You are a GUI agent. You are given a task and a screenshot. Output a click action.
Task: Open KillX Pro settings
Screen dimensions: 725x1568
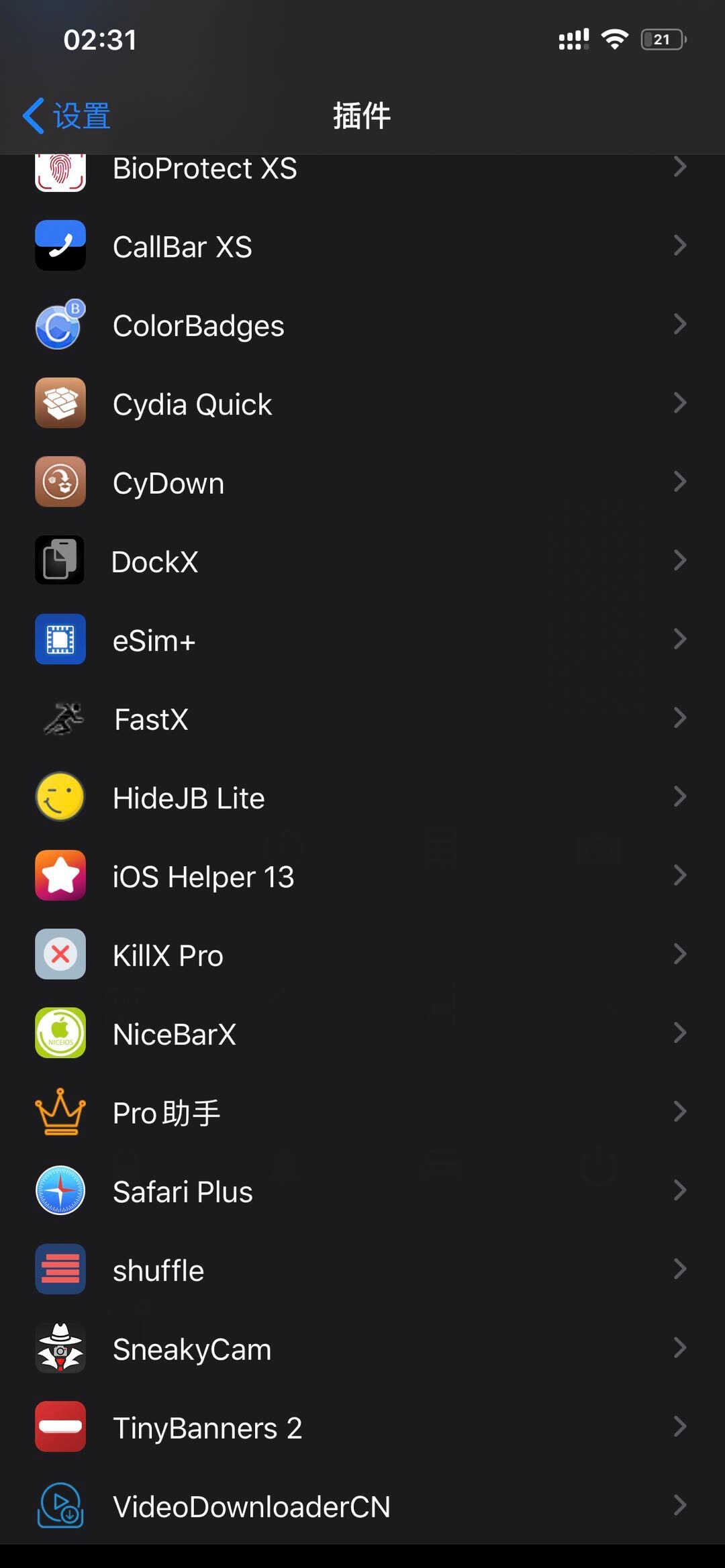pyautogui.click(x=362, y=955)
